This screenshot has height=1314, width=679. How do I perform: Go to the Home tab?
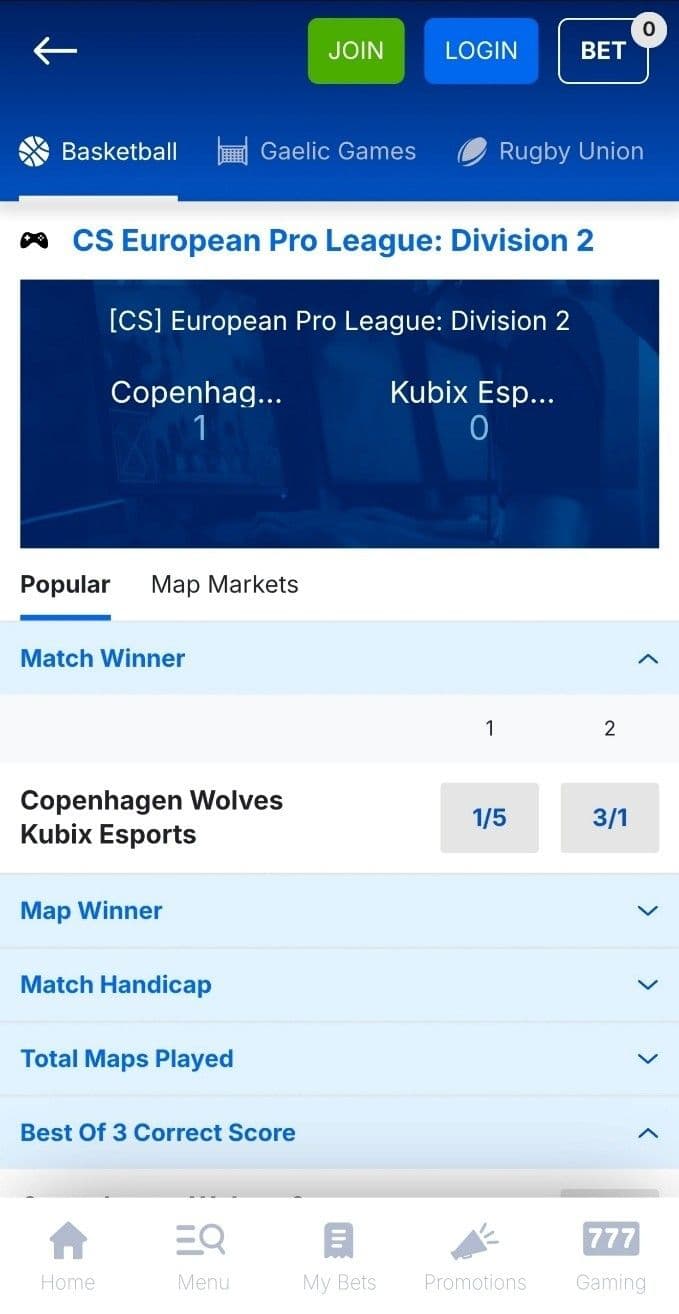click(68, 1256)
